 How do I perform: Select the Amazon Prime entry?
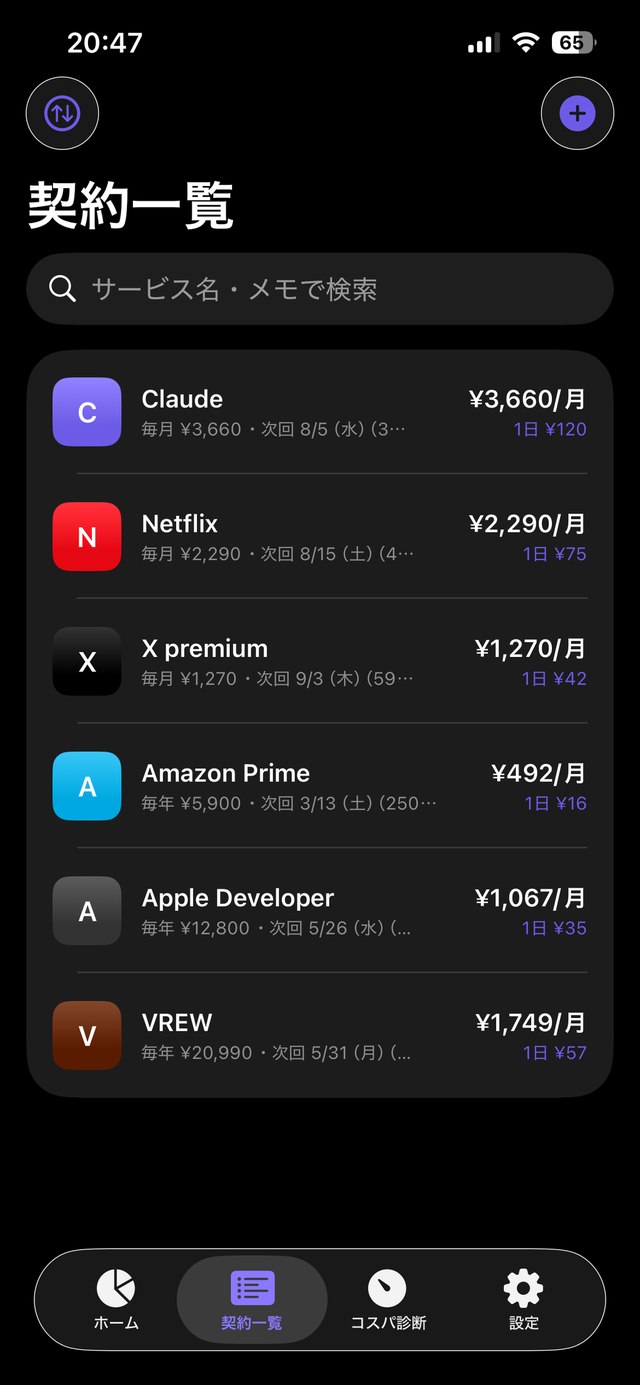[320, 786]
